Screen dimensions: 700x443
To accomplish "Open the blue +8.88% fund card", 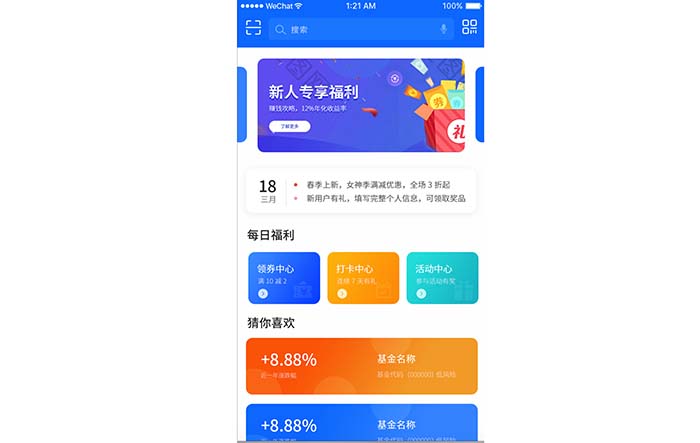I will pos(361,423).
